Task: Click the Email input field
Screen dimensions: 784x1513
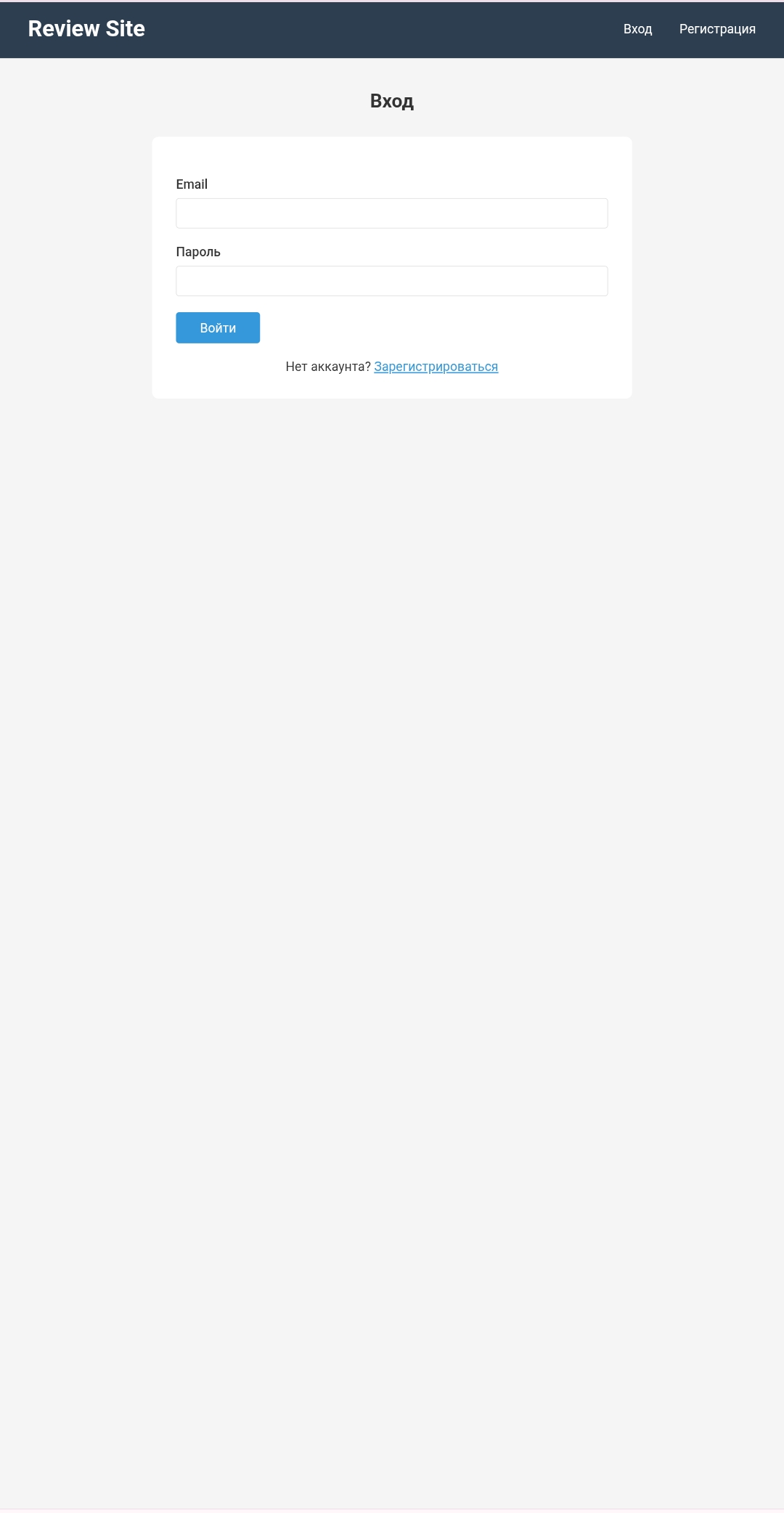Action: coord(391,213)
